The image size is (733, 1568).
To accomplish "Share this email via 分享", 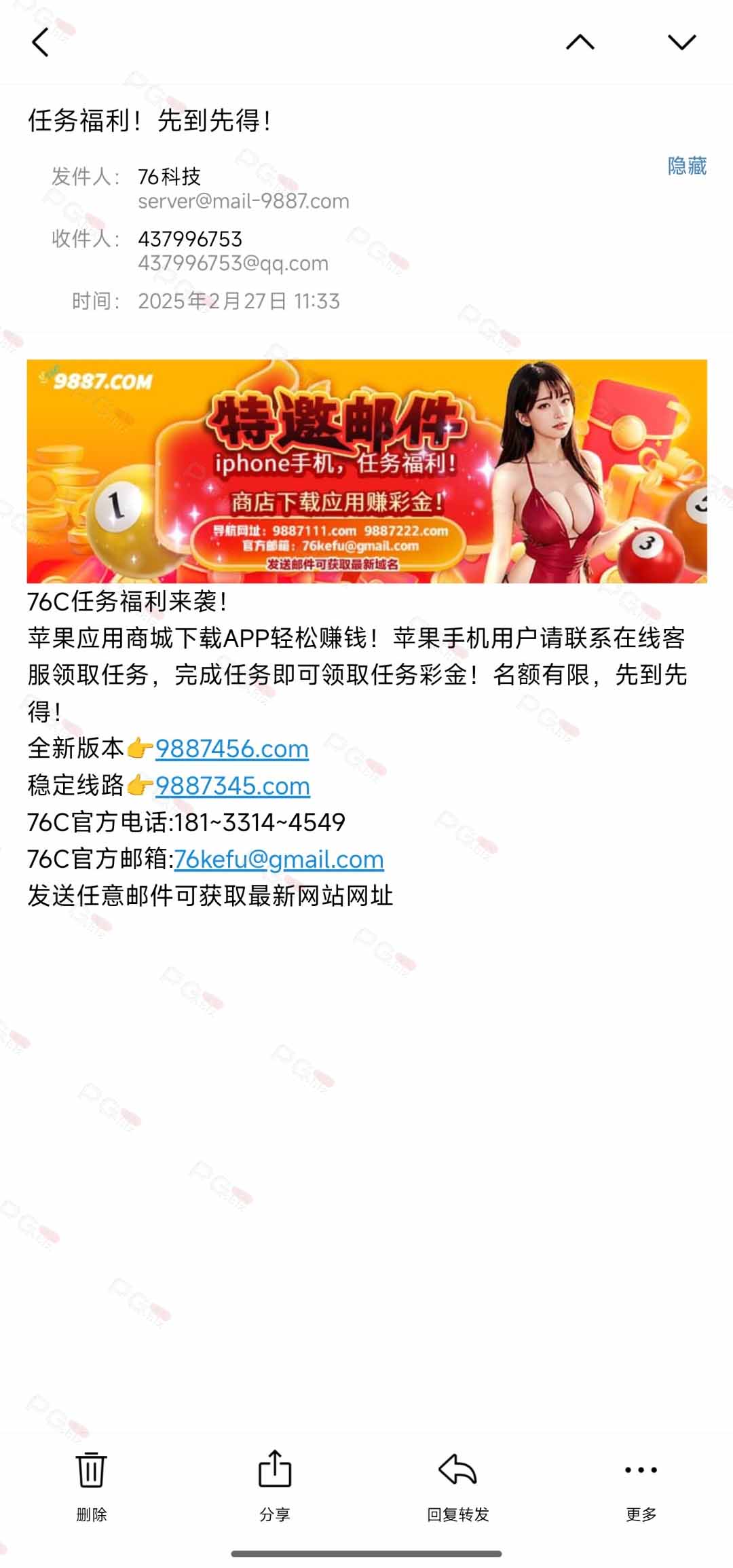I will (x=275, y=1485).
